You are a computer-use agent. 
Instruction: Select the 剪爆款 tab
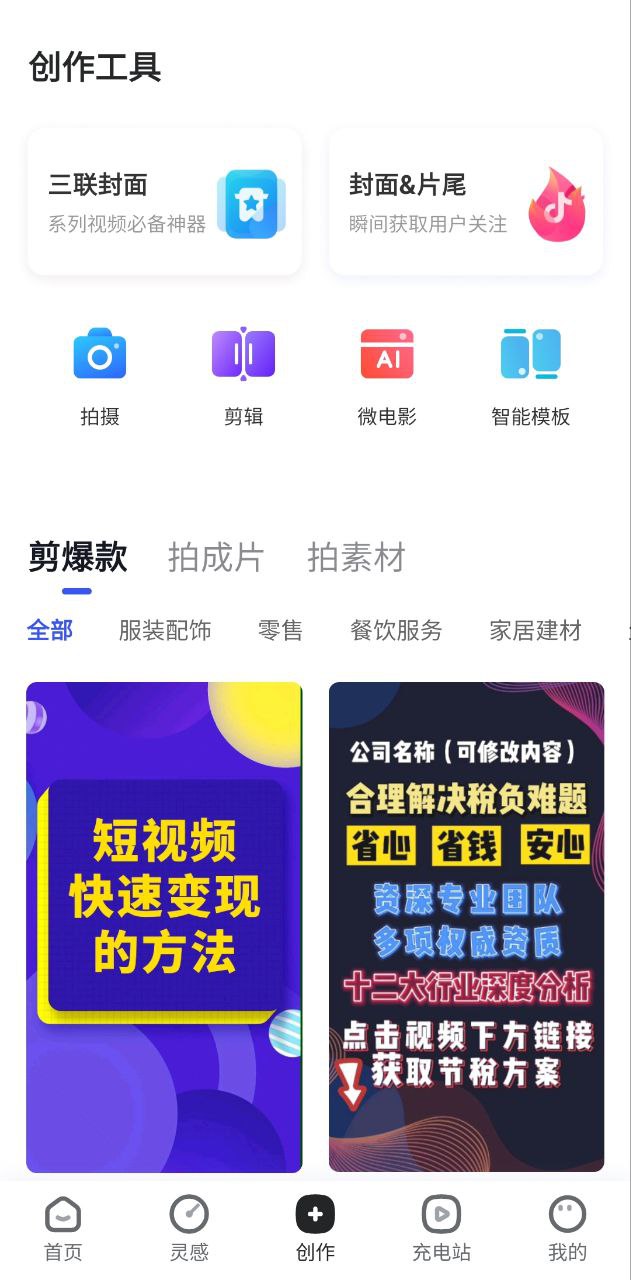(x=77, y=558)
